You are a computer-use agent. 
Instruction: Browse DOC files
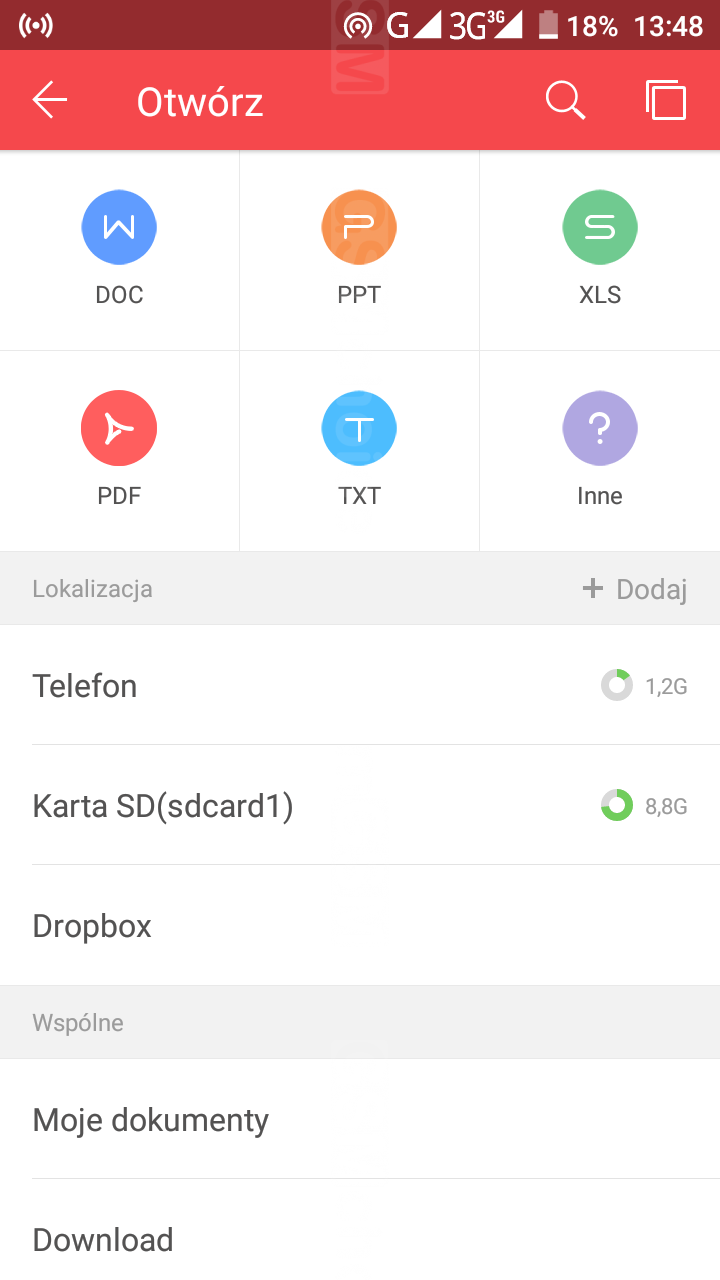click(x=119, y=250)
